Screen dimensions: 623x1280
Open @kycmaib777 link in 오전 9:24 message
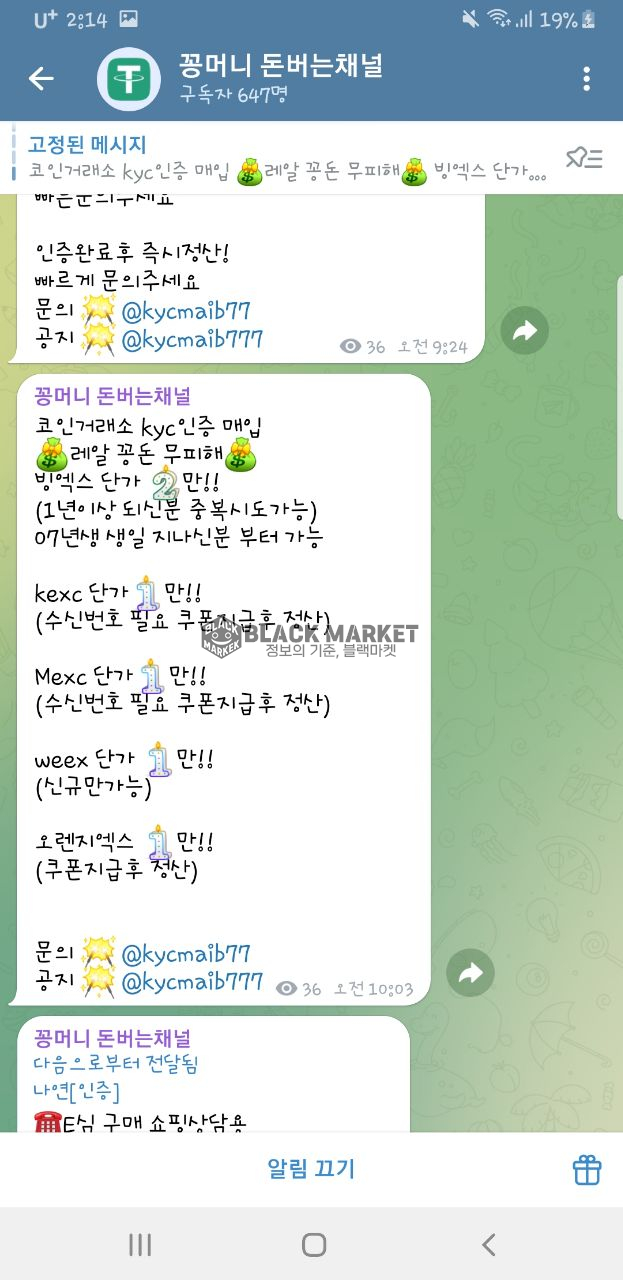pos(191,339)
